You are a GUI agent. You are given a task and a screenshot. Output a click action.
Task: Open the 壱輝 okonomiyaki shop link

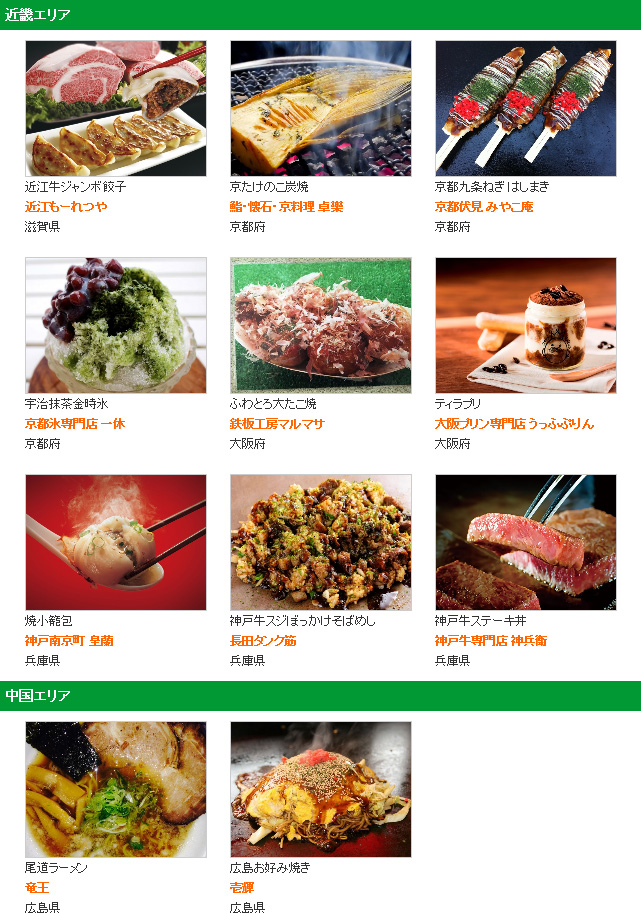coord(242,888)
